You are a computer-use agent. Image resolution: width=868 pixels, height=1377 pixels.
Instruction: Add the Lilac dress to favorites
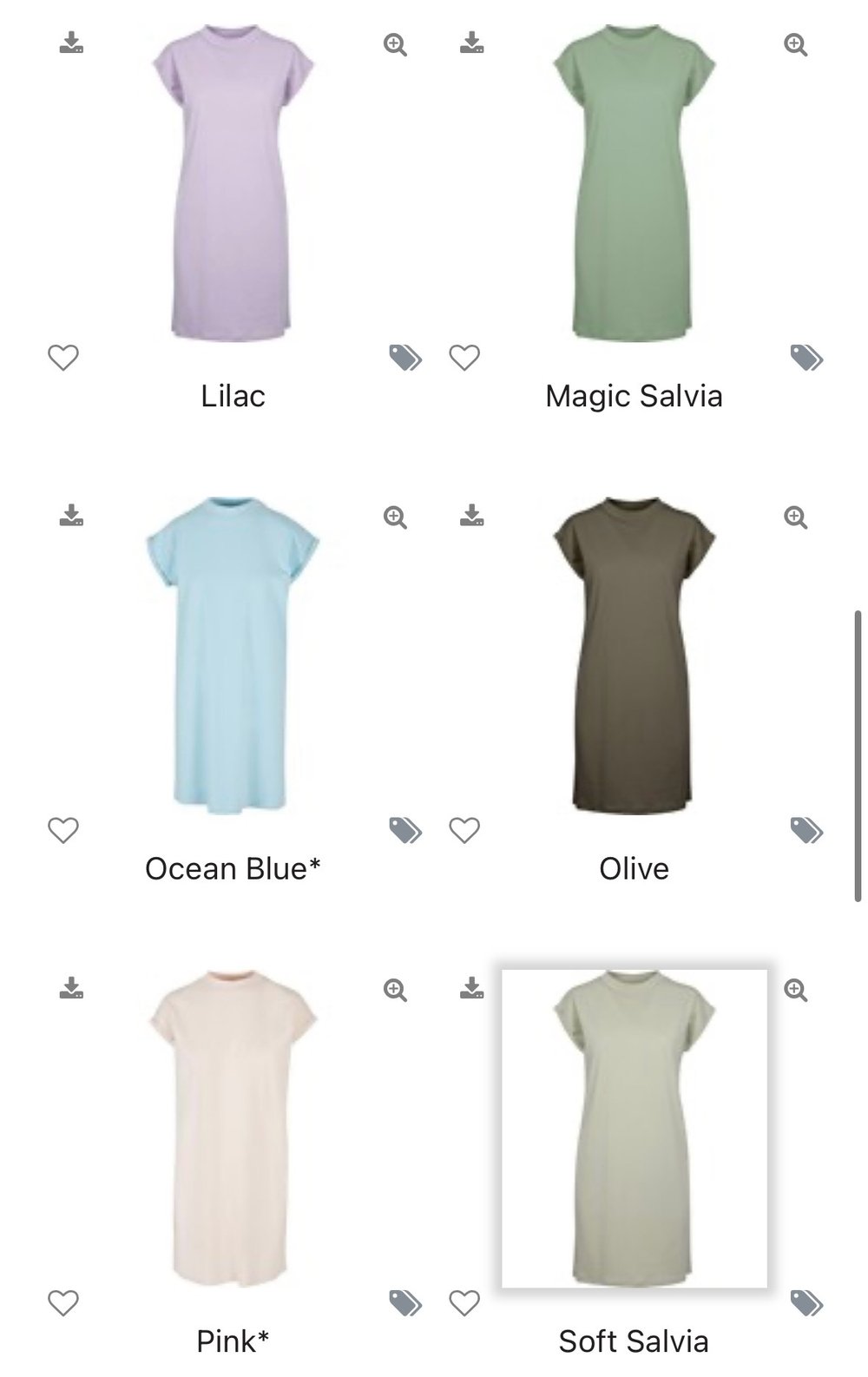[x=63, y=357]
